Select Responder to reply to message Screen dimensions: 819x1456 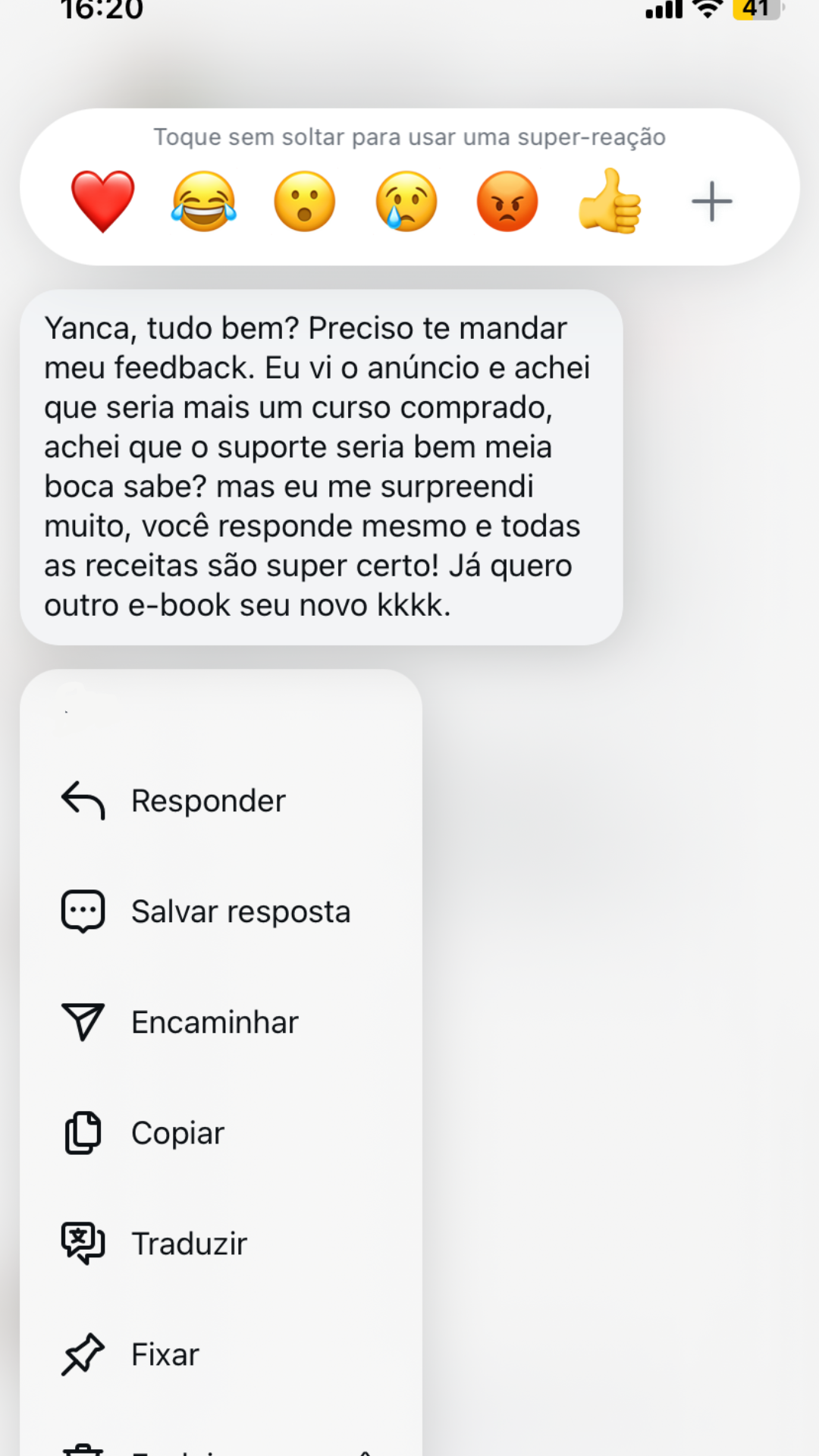(208, 801)
